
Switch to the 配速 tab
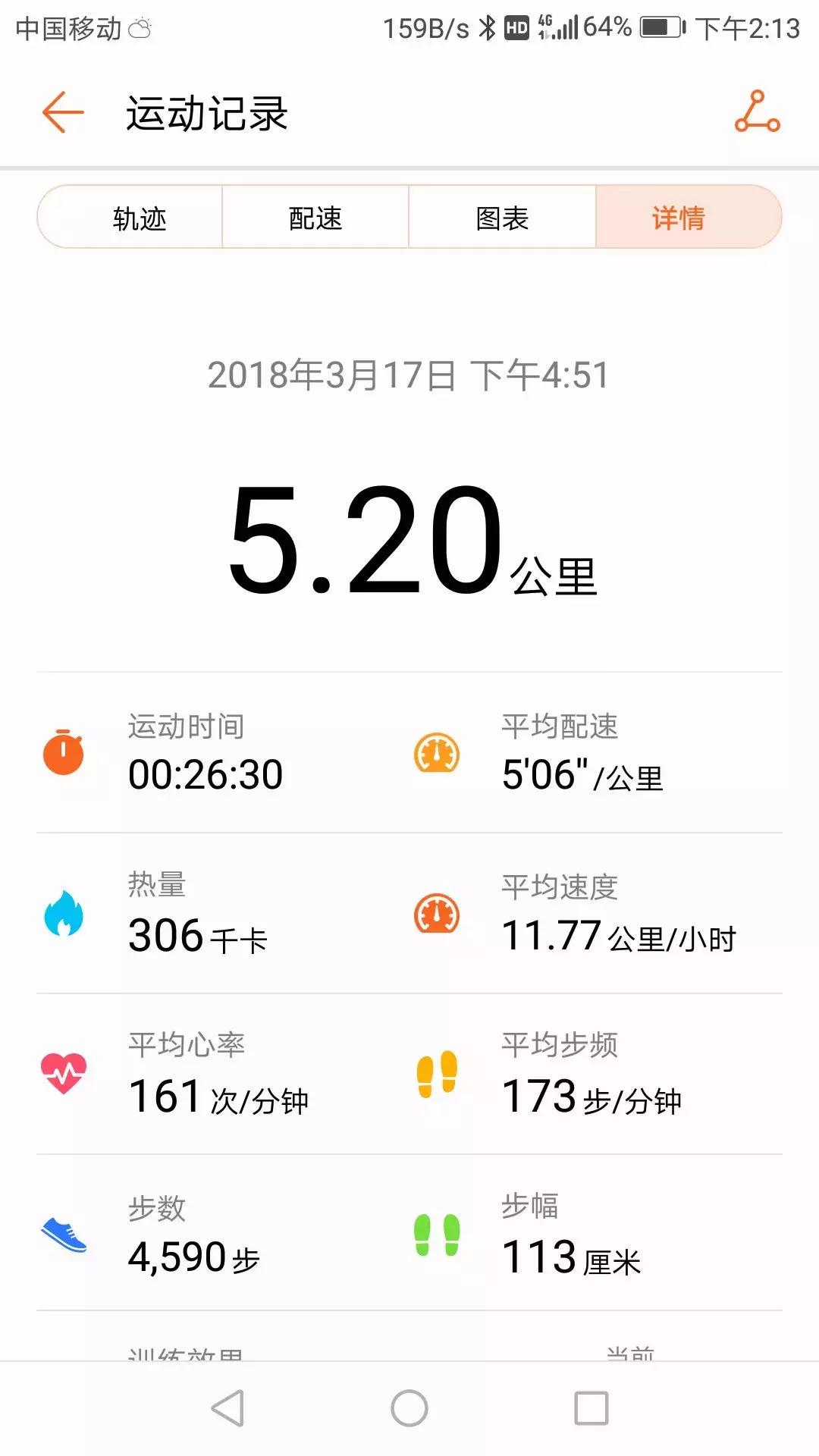pyautogui.click(x=312, y=218)
